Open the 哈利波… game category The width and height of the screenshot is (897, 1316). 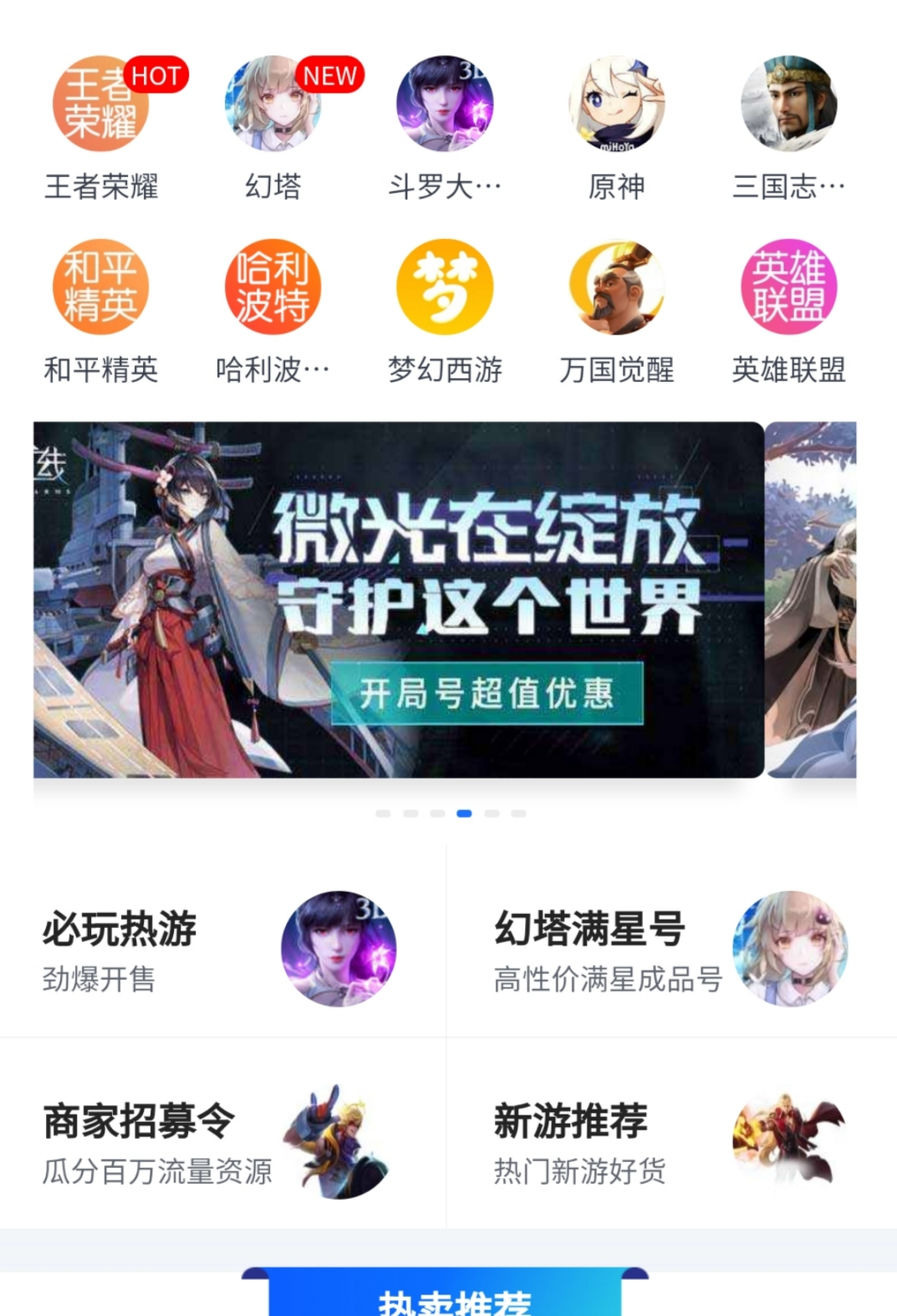click(x=273, y=288)
